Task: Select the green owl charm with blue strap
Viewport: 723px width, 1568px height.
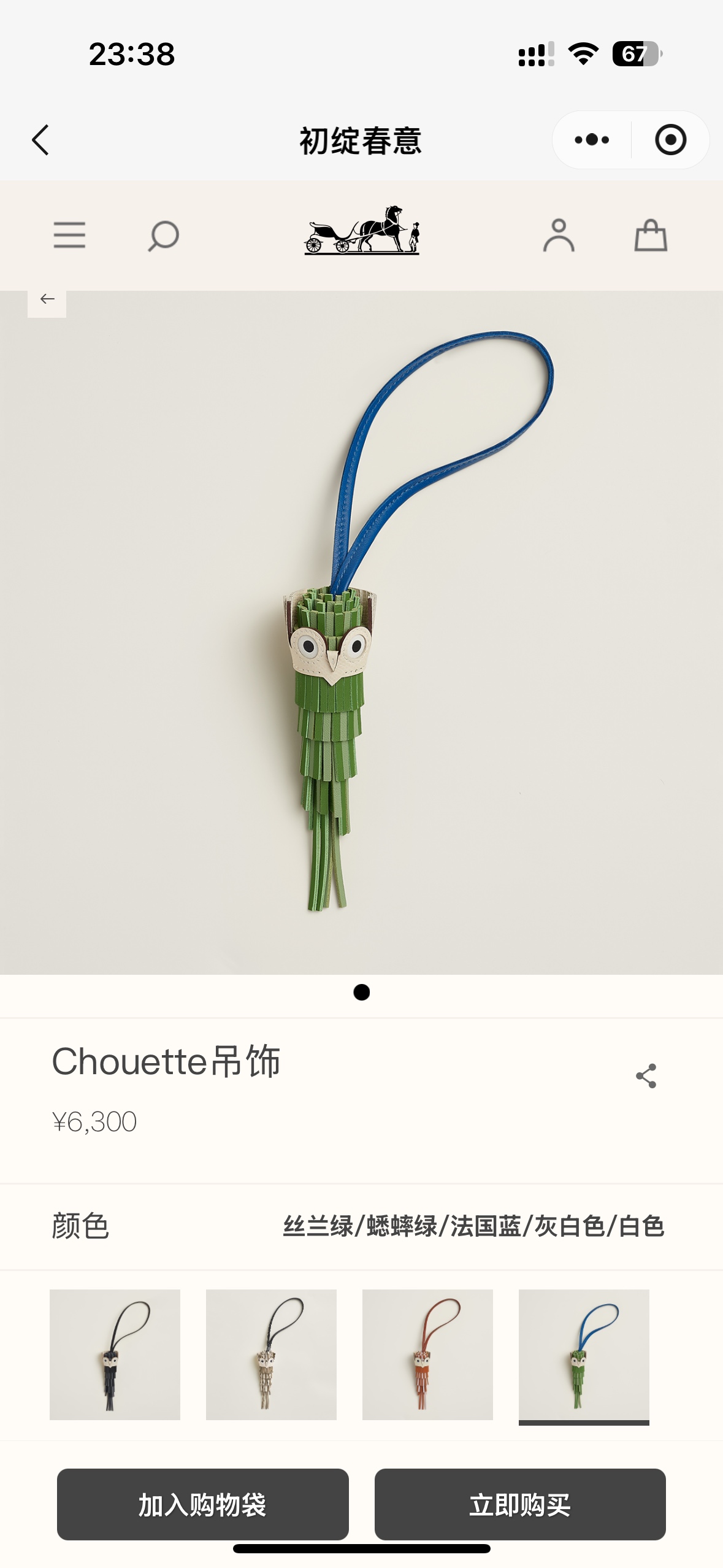Action: [x=584, y=1355]
